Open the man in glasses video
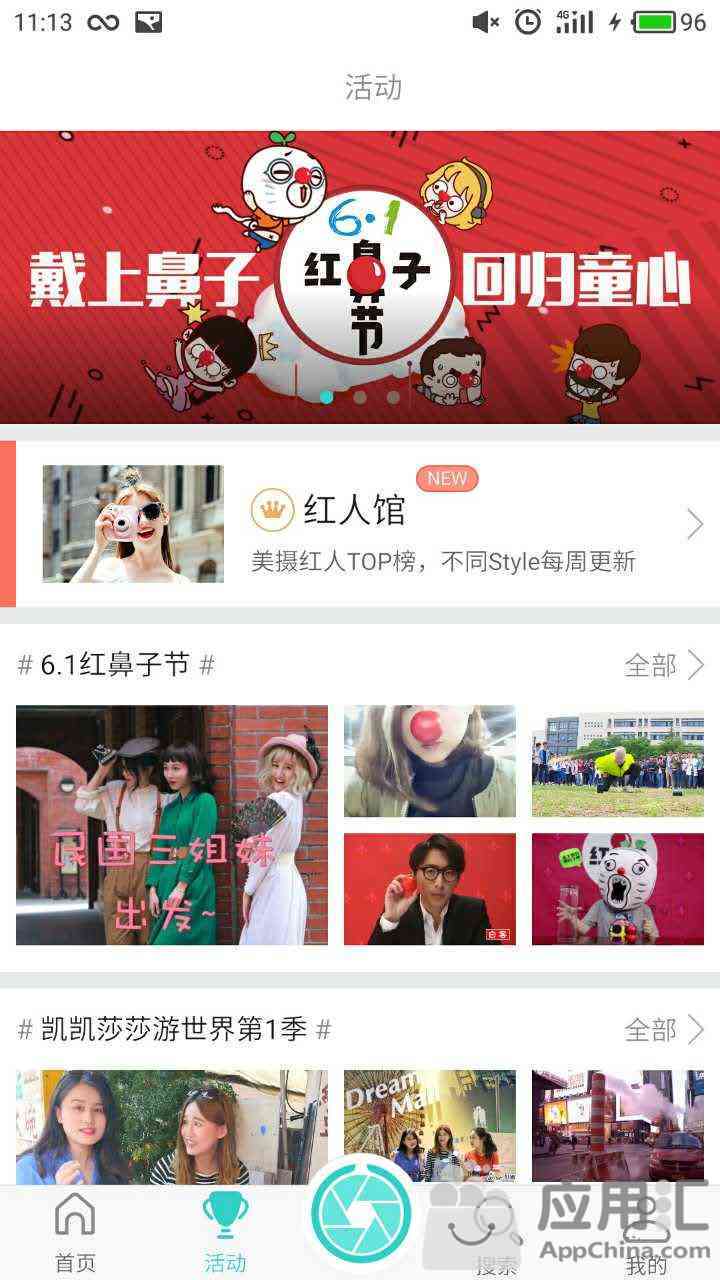Screen dimensions: 720x1280 [430, 889]
